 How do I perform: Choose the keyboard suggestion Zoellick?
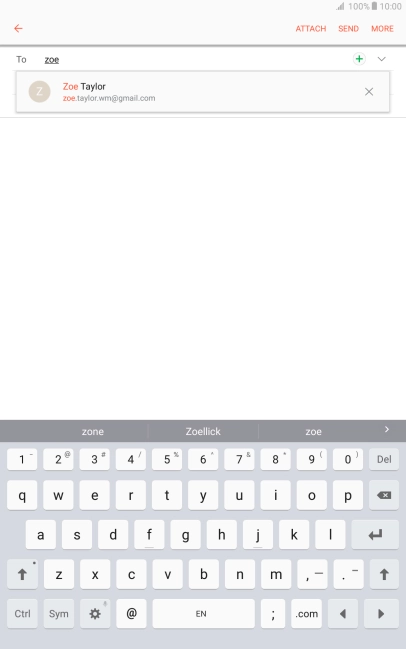203,431
